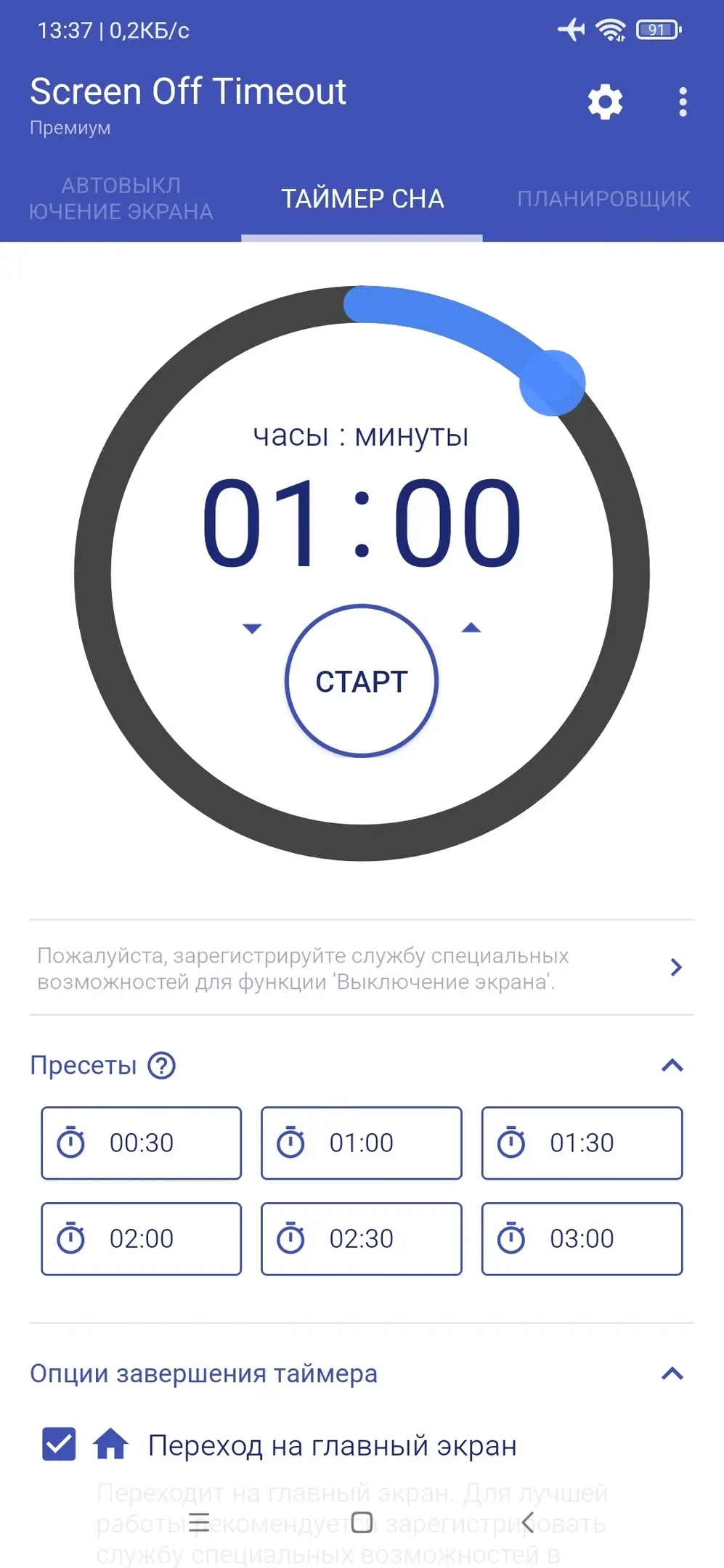Image resolution: width=724 pixels, height=1568 pixels.
Task: Tap the system back button
Action: click(528, 1522)
